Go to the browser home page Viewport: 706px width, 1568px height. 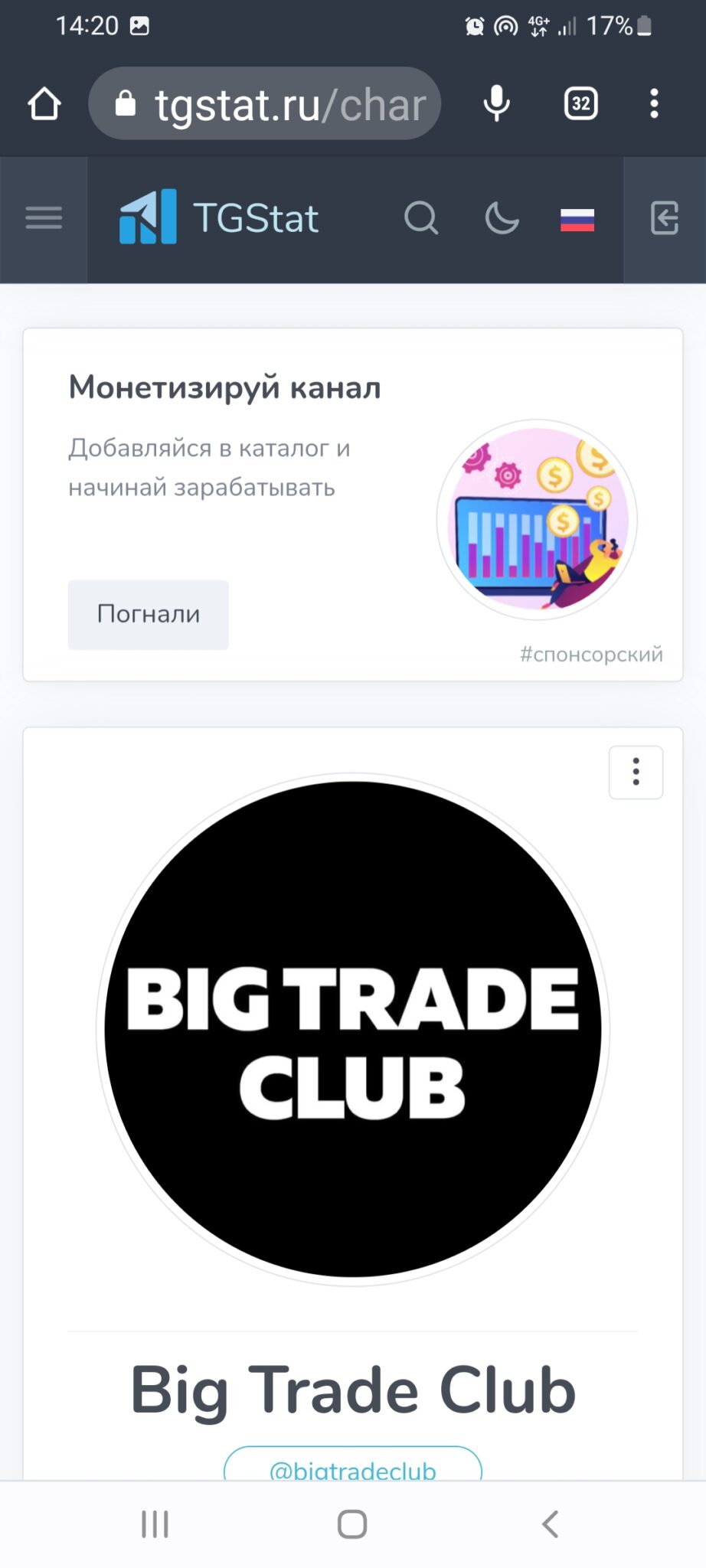44,103
